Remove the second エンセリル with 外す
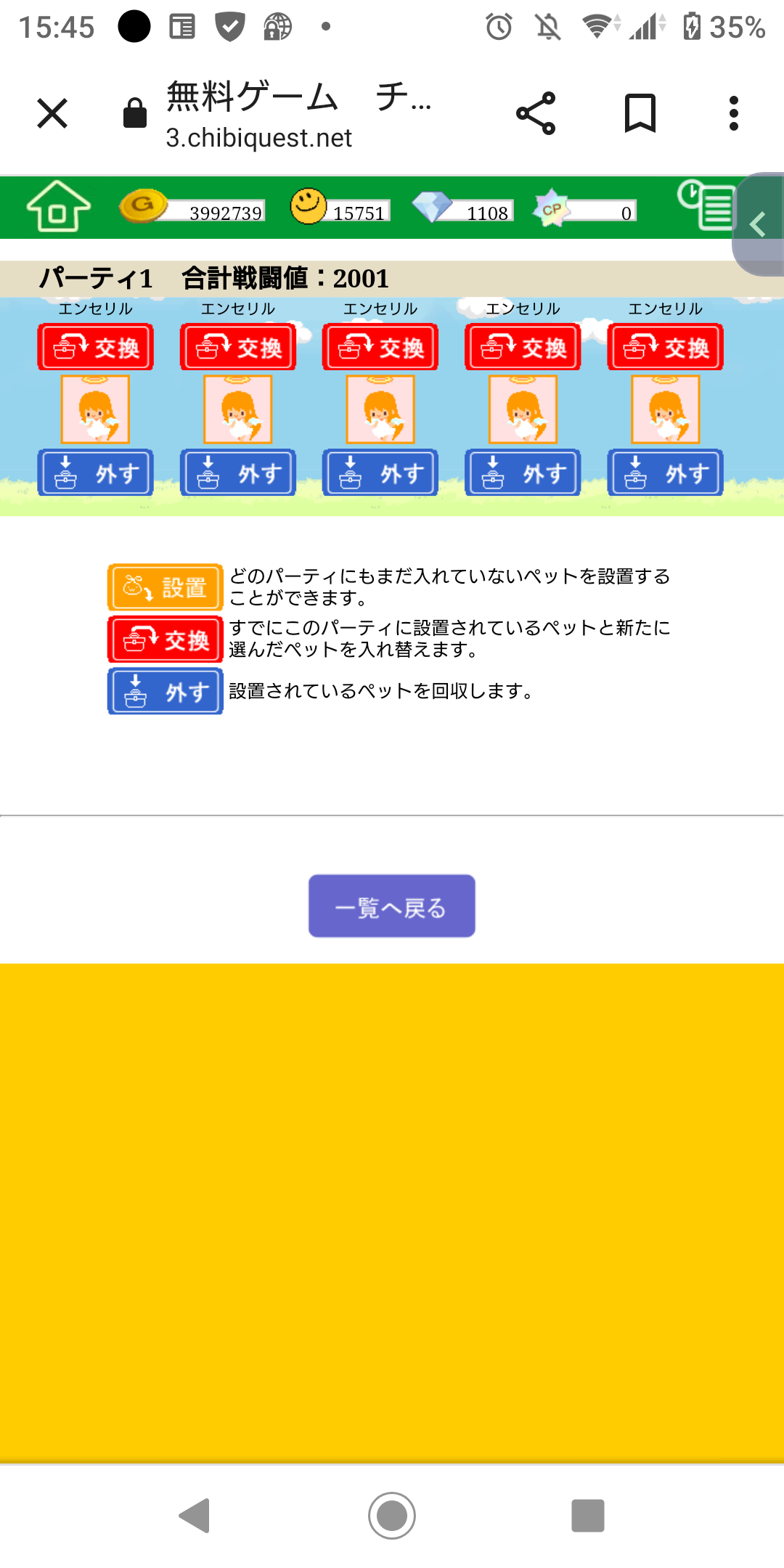Image resolution: width=784 pixels, height=1568 pixels. point(238,473)
